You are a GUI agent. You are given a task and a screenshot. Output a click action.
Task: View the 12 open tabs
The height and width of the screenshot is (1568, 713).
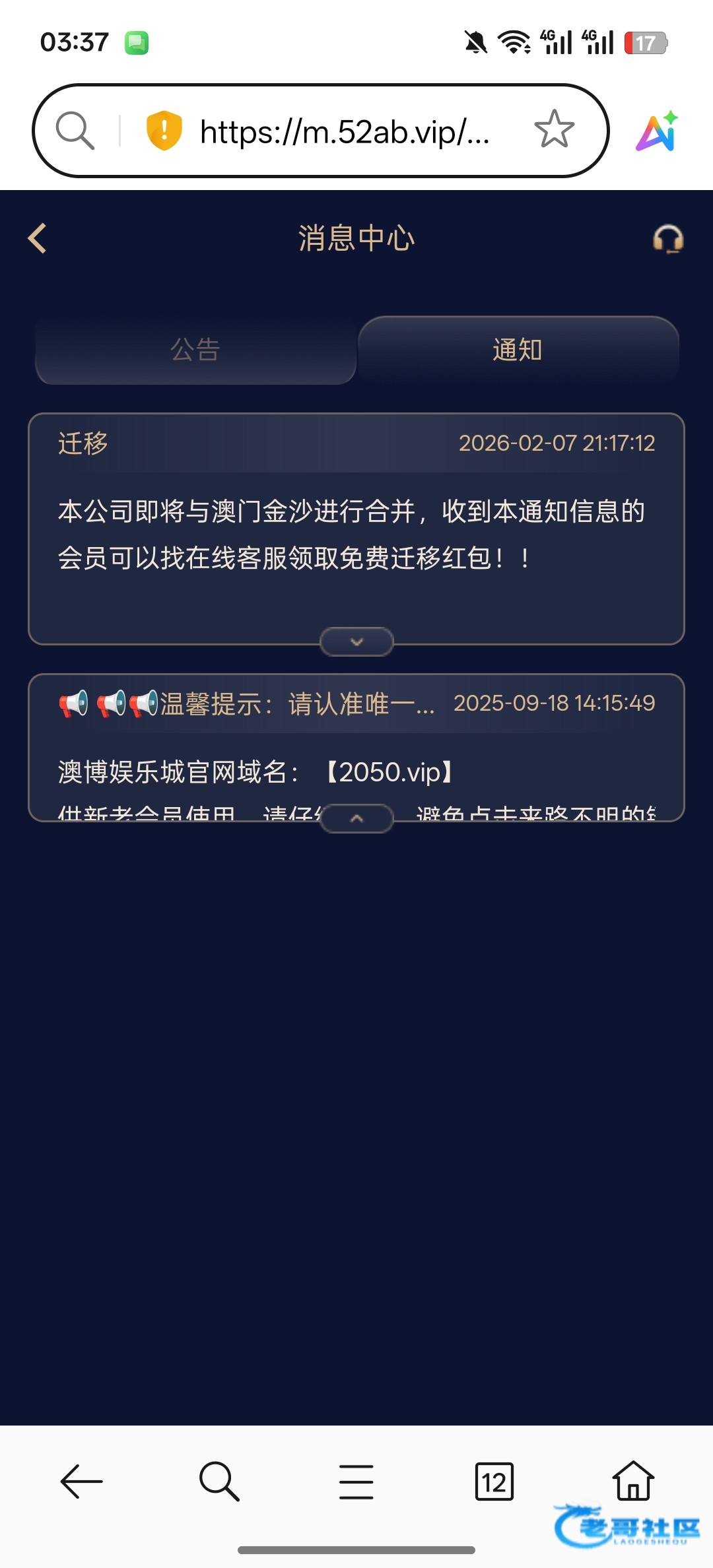494,1482
